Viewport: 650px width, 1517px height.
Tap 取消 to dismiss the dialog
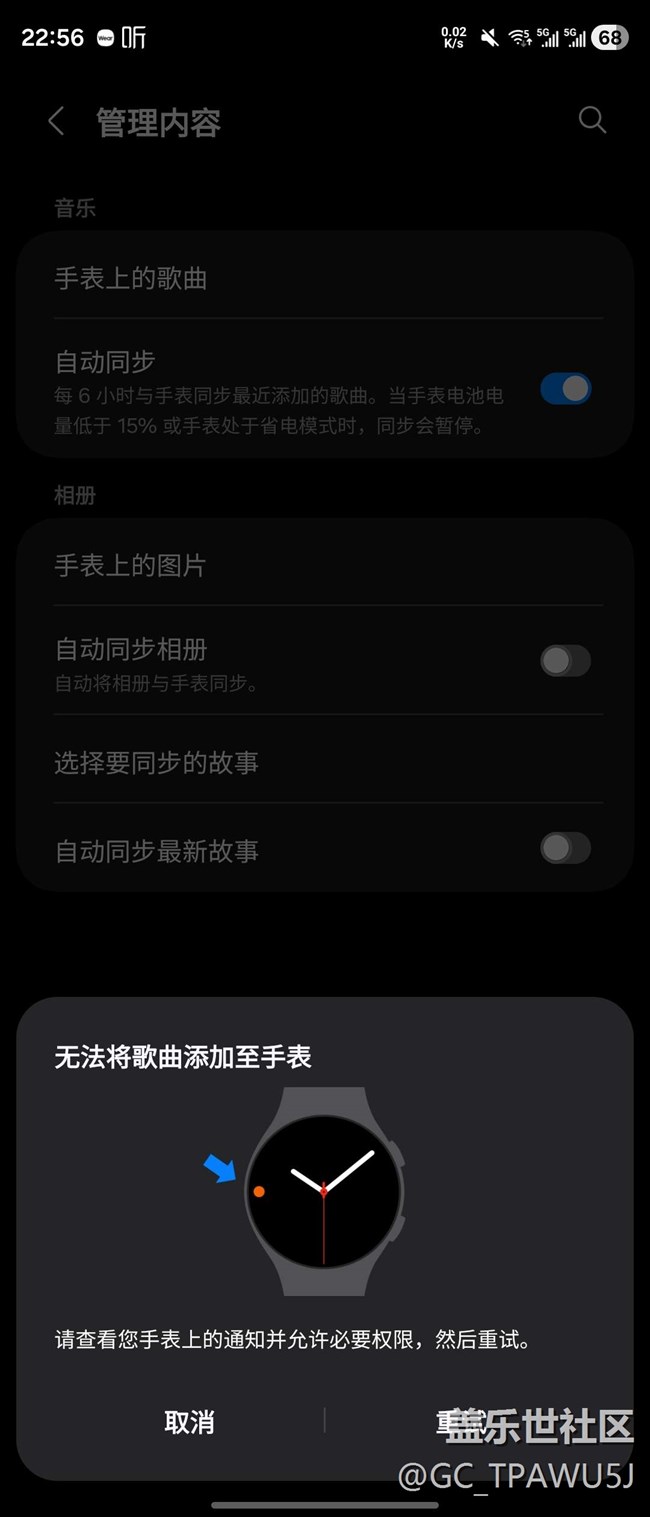189,1421
